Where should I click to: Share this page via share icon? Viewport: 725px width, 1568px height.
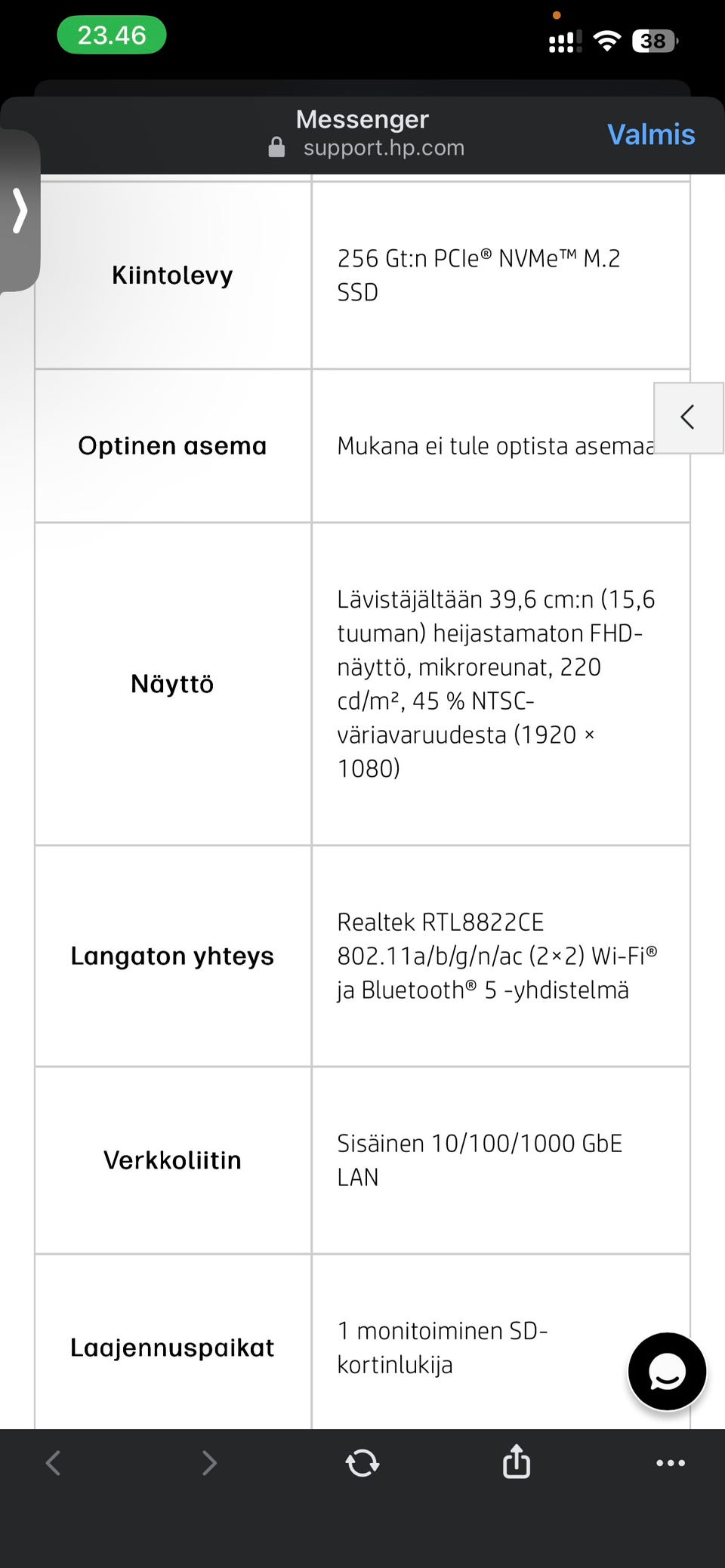pos(517,1461)
